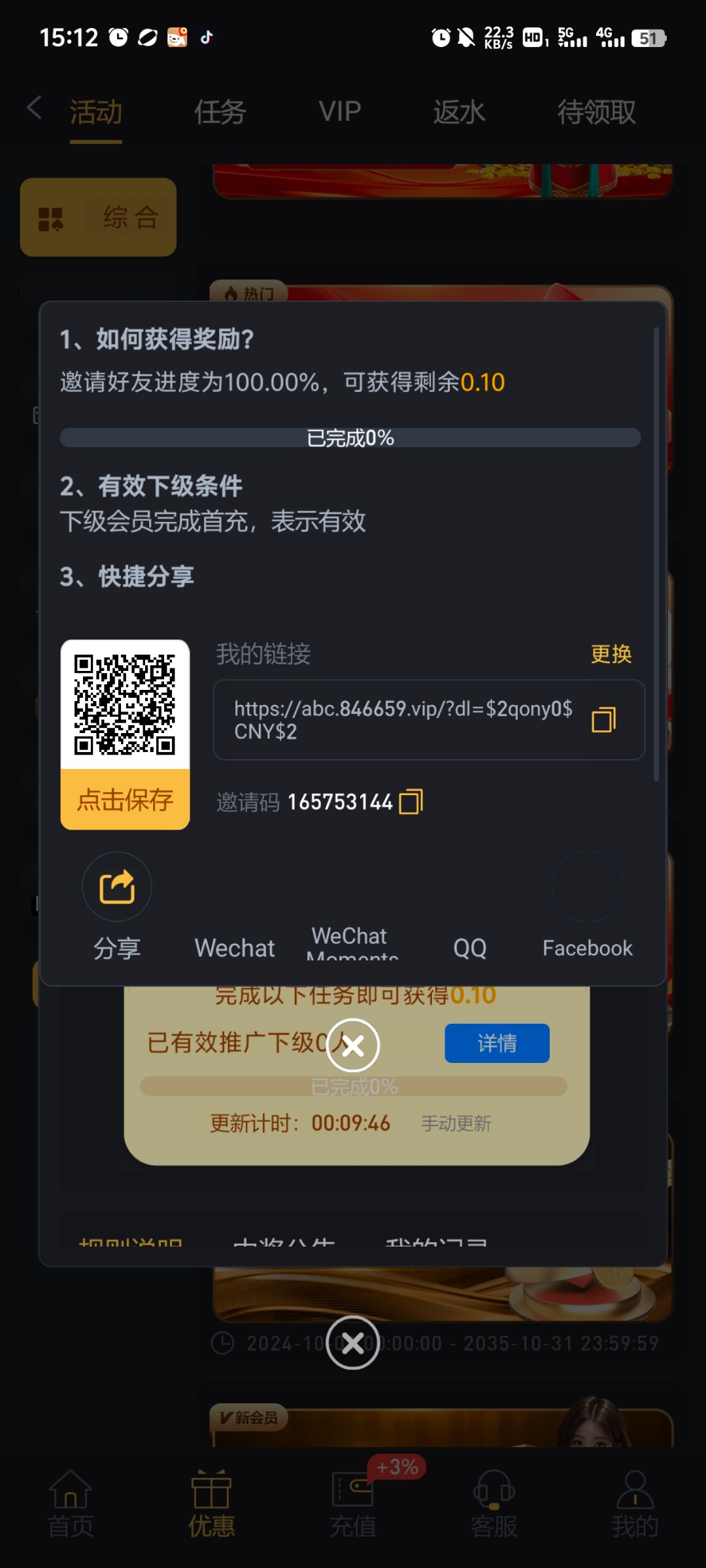Open the 分享 share icon
Image resolution: width=706 pixels, height=1568 pixels.
pyautogui.click(x=117, y=887)
